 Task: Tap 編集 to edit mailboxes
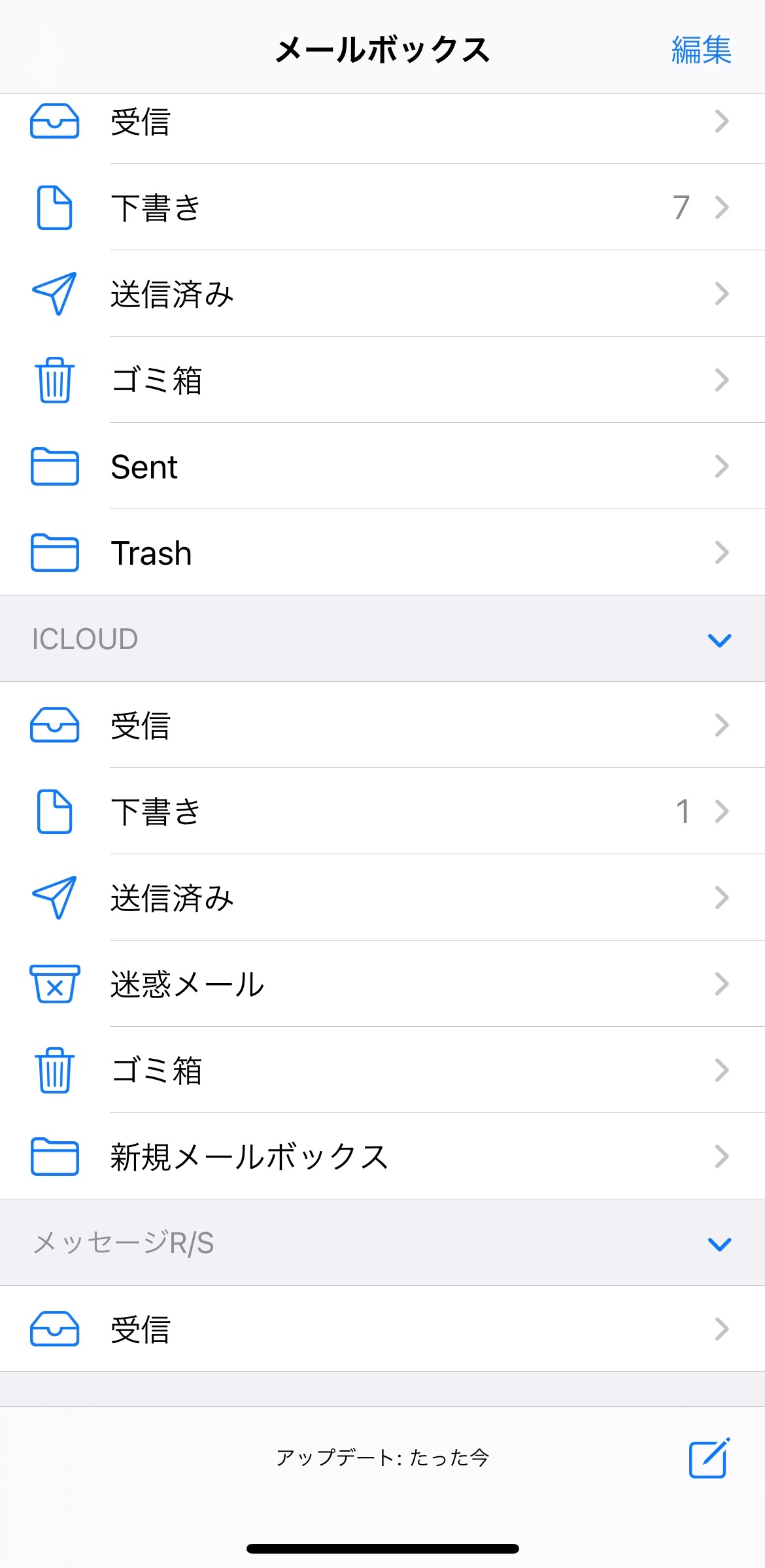pos(701,50)
